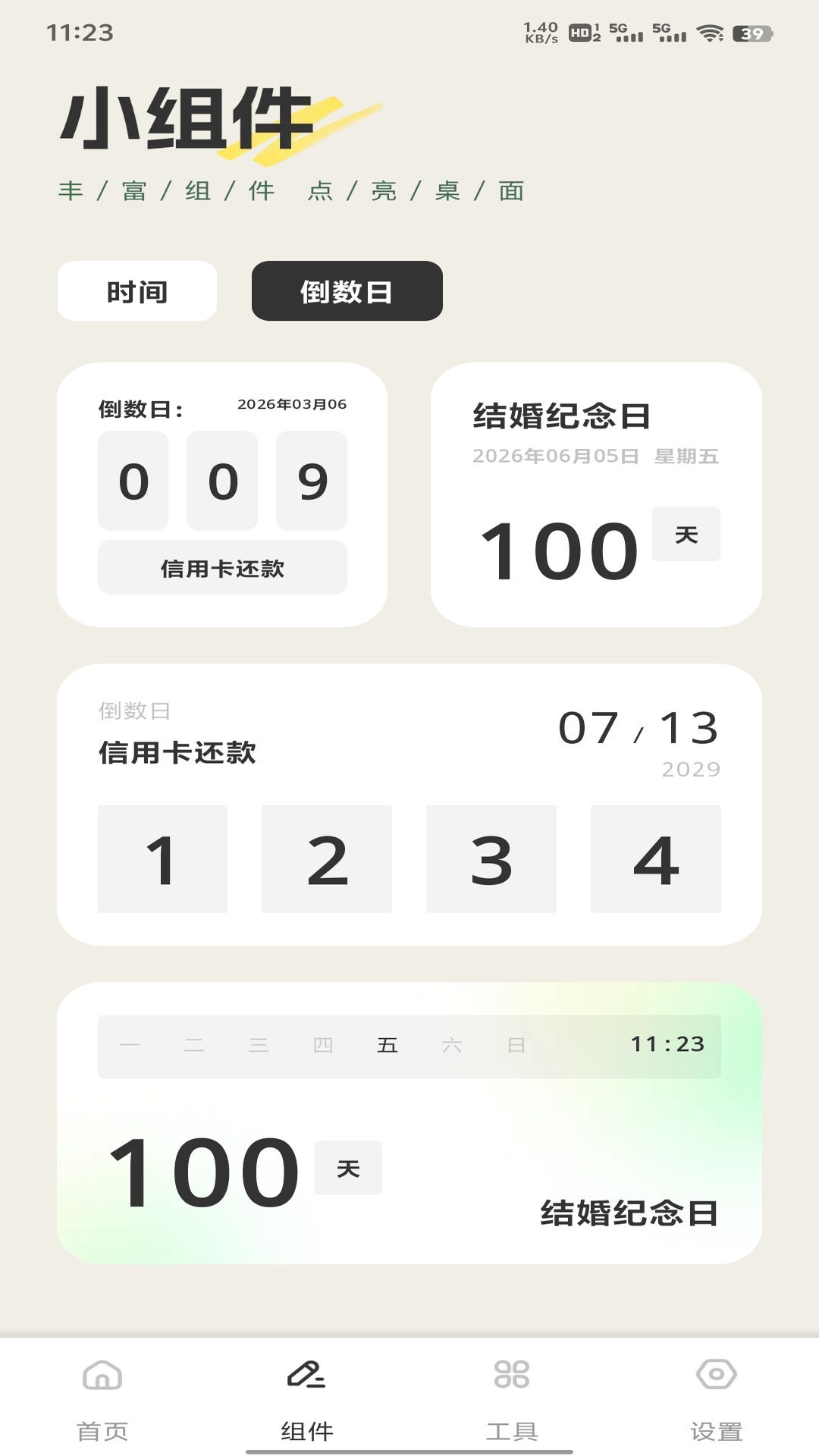Tap the 信用卡还款 button in countdown widget
The image size is (819, 1456).
pos(222,567)
